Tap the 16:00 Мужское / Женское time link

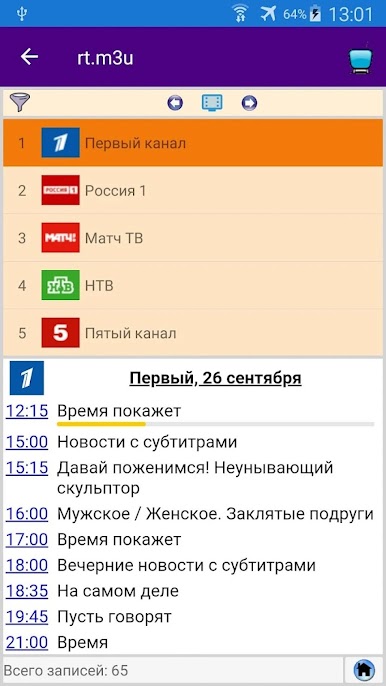27,514
